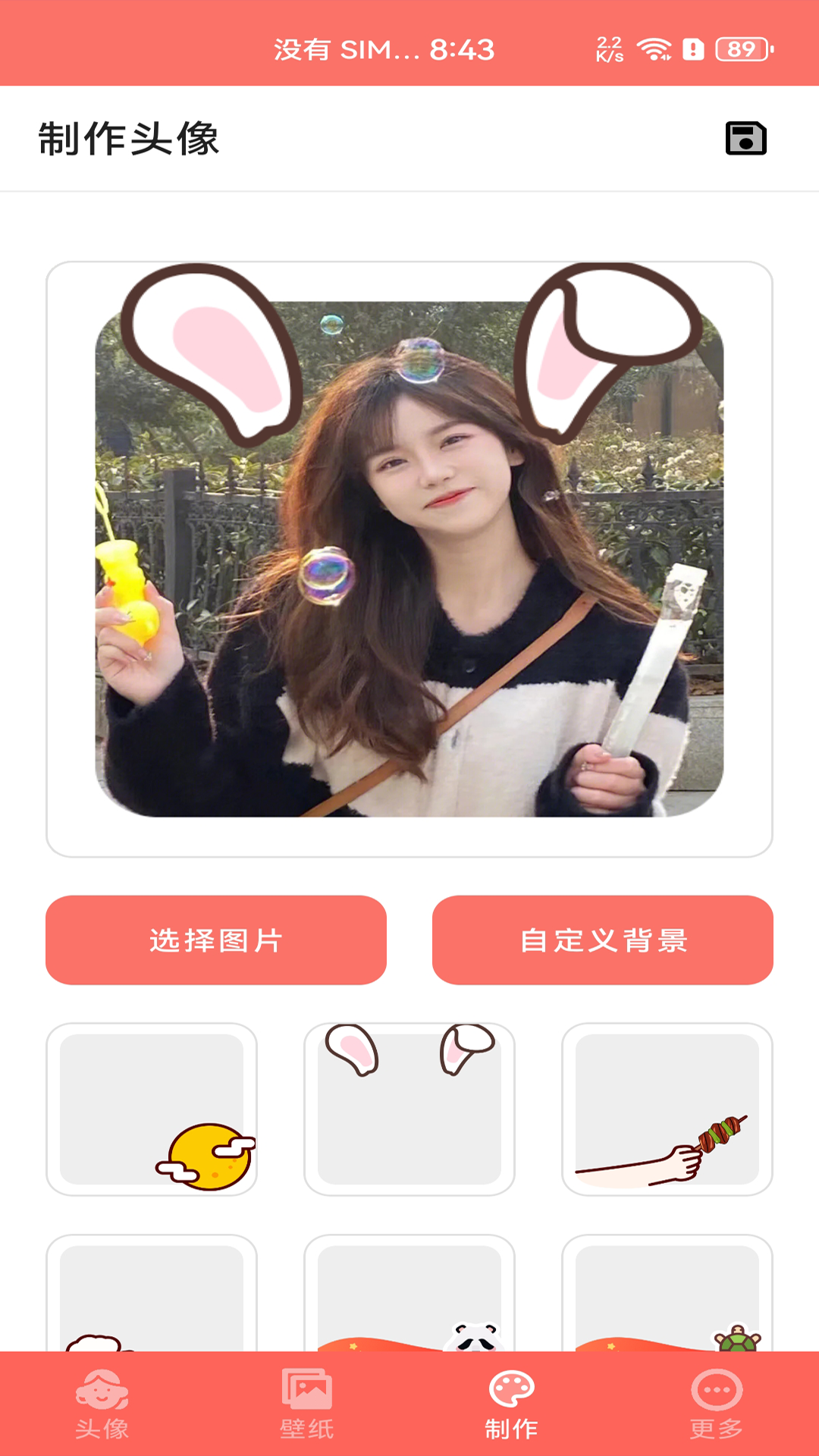
Task: Open the 更多 tab
Action: pos(717,1404)
